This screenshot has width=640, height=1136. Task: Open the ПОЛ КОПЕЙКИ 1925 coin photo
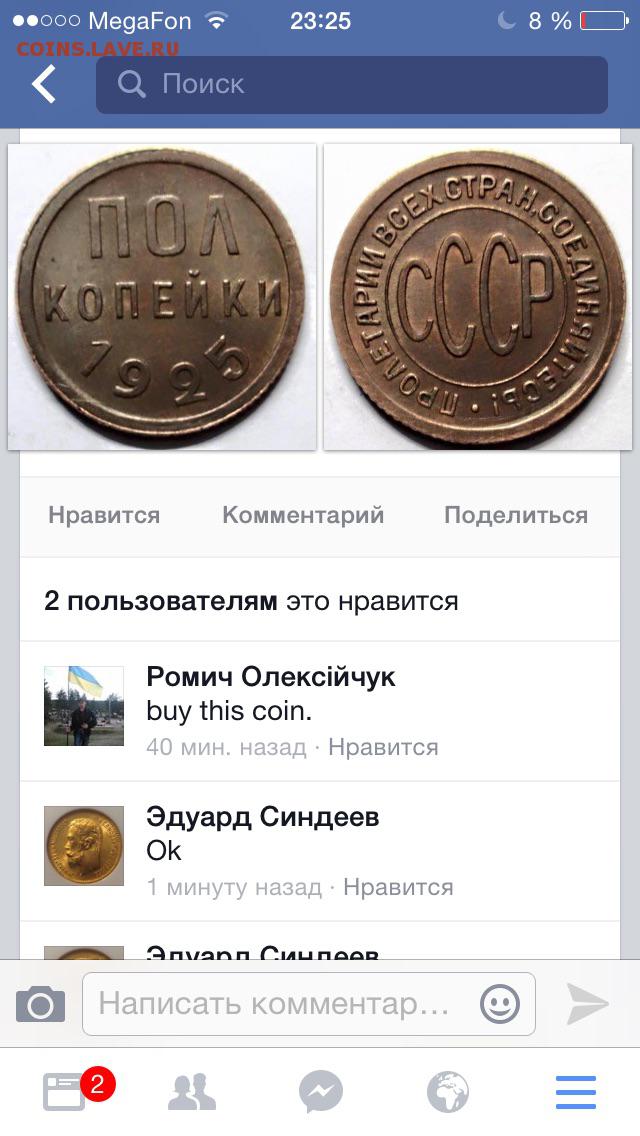(x=162, y=296)
